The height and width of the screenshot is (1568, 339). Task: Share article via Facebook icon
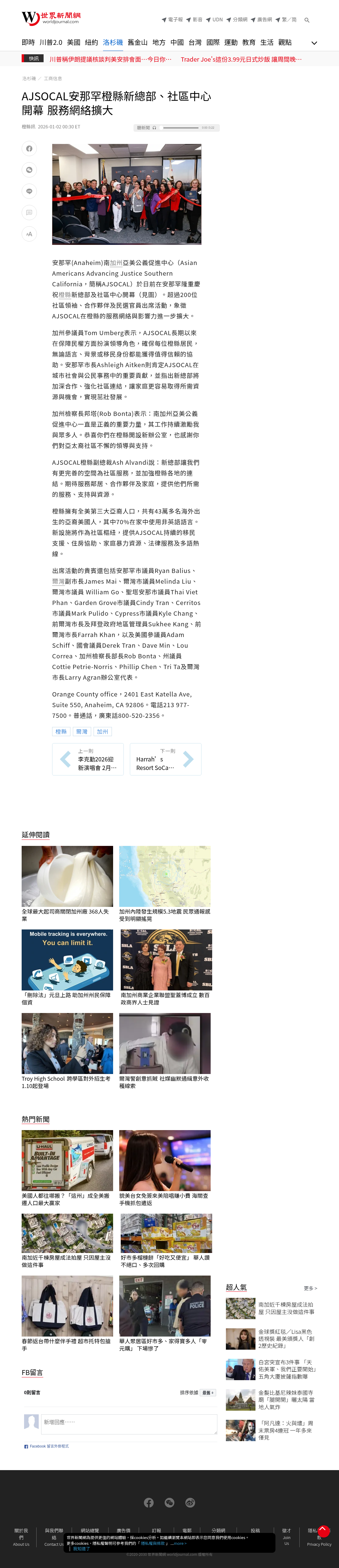(x=29, y=149)
